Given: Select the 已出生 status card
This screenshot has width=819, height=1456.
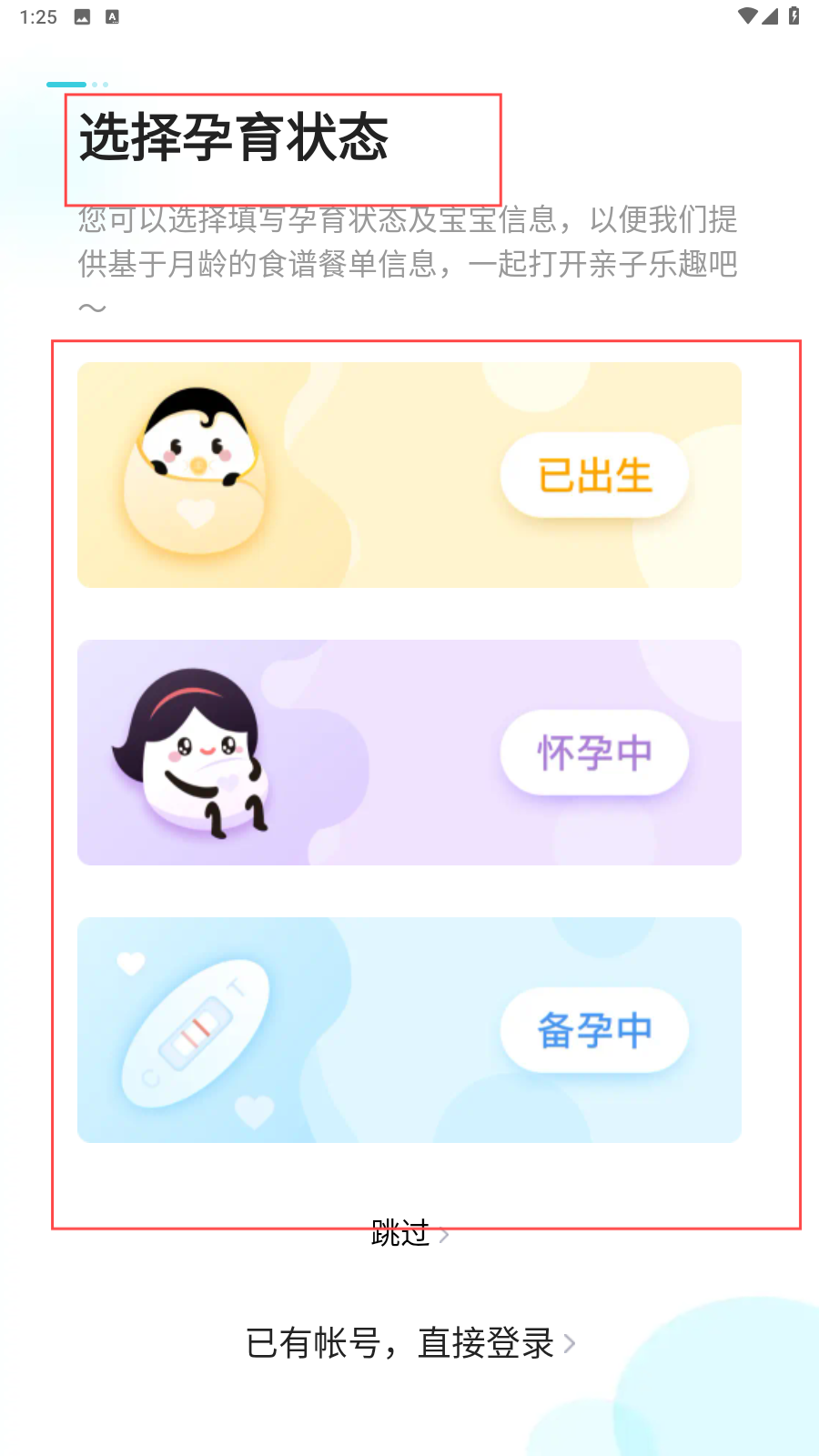Looking at the screenshot, I should click(x=409, y=475).
